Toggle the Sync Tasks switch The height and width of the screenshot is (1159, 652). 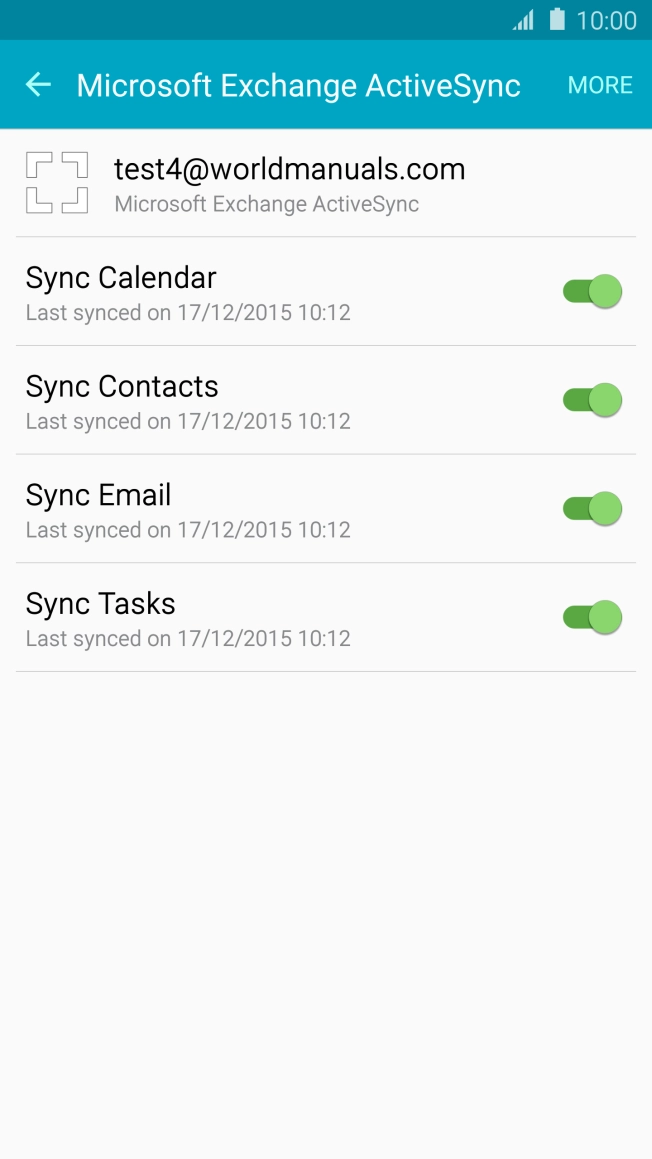(593, 617)
